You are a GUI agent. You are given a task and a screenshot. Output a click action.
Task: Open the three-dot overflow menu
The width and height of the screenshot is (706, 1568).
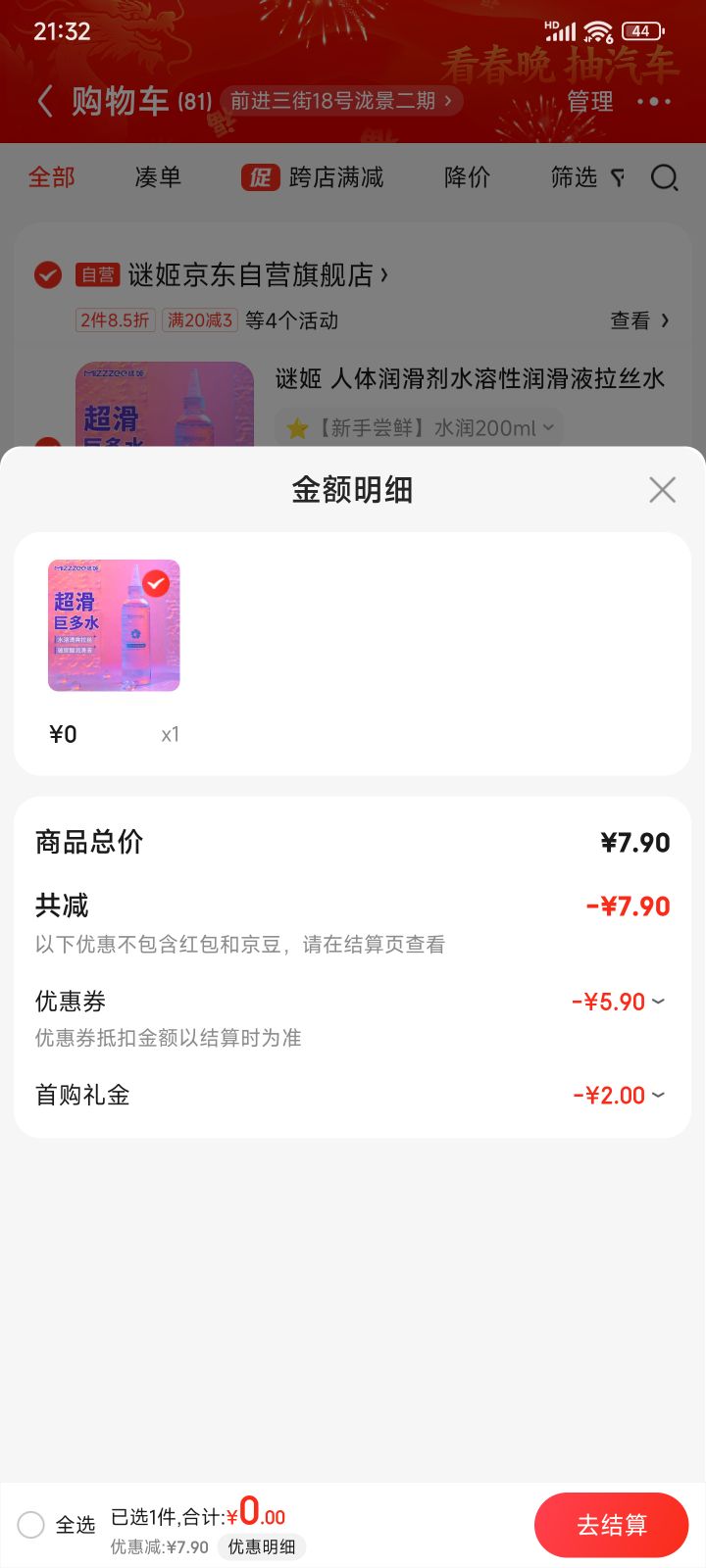pos(653,101)
